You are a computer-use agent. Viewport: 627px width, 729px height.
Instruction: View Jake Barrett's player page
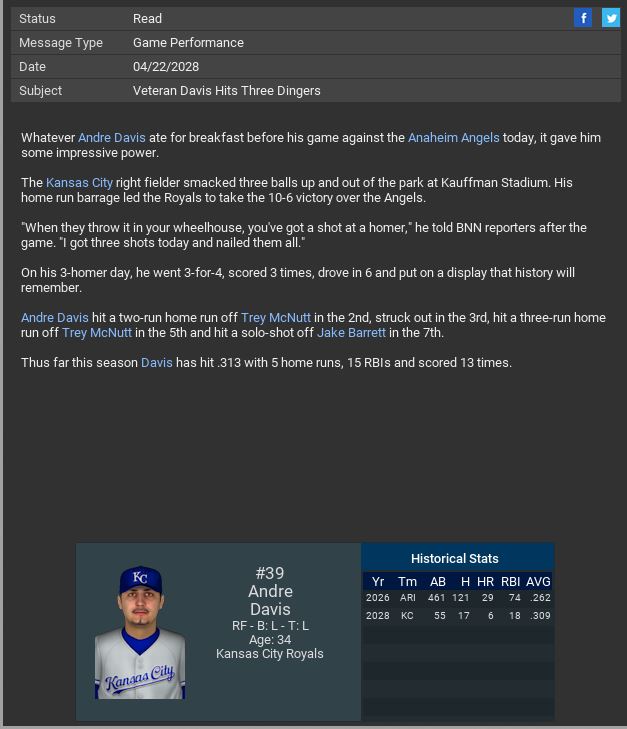(x=351, y=333)
